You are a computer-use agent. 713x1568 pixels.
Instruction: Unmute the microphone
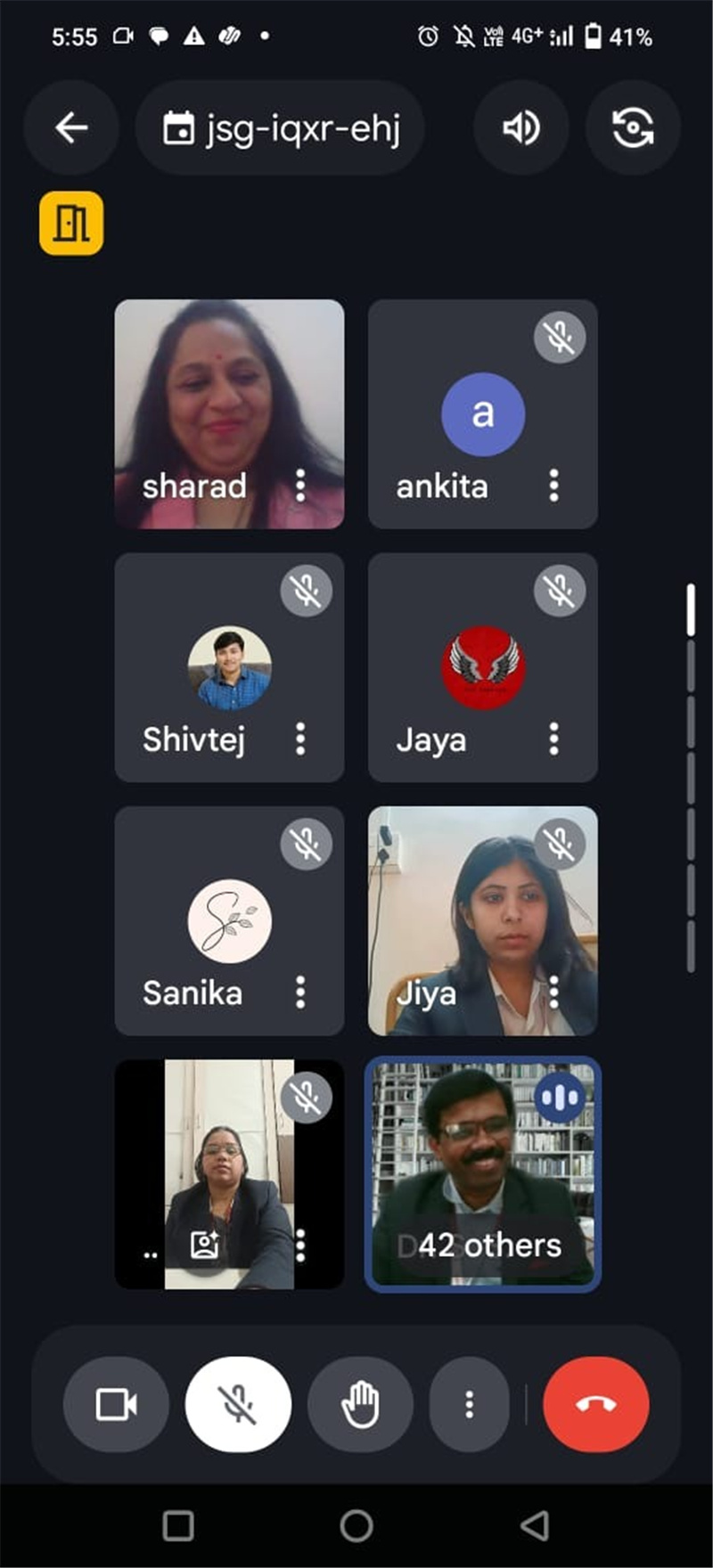click(238, 1405)
